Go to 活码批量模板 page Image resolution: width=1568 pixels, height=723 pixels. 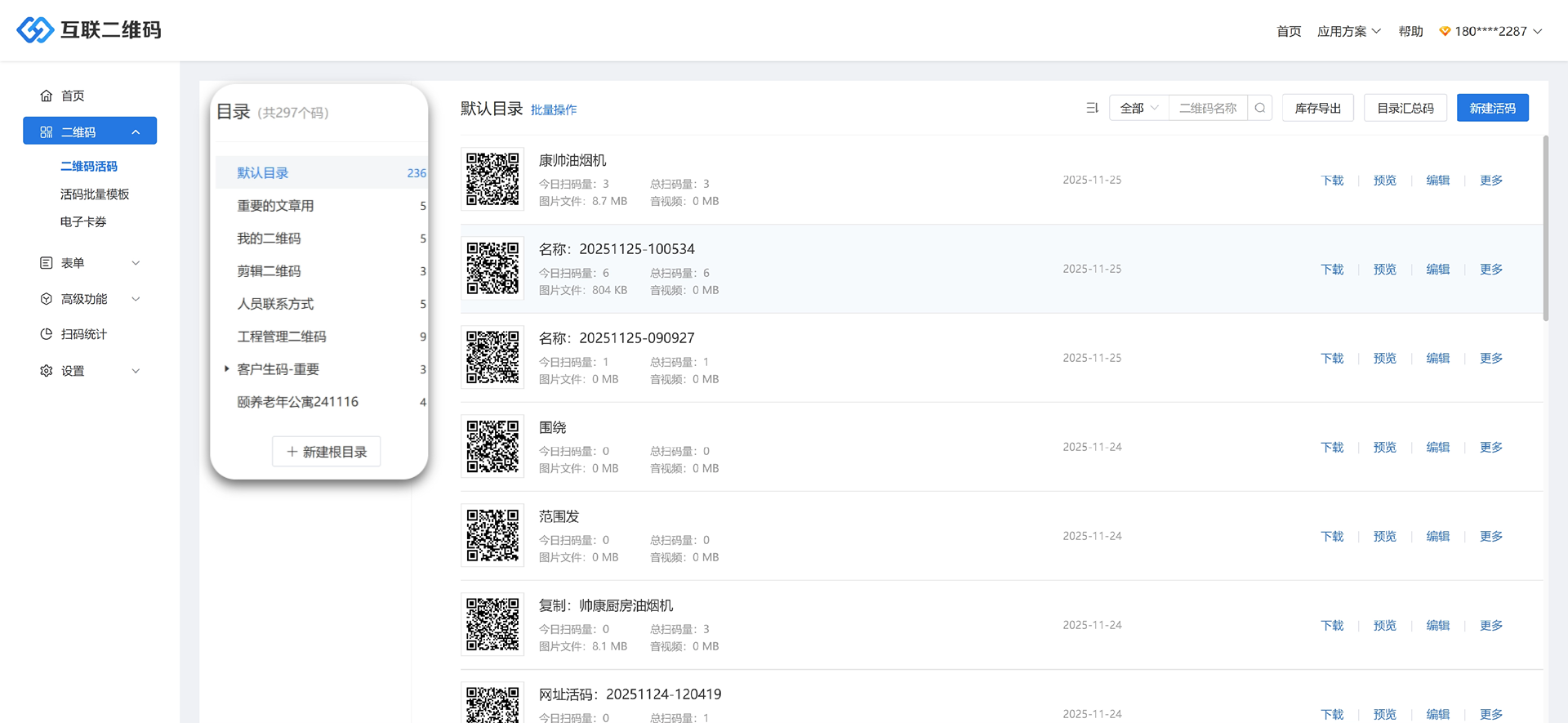(x=95, y=194)
